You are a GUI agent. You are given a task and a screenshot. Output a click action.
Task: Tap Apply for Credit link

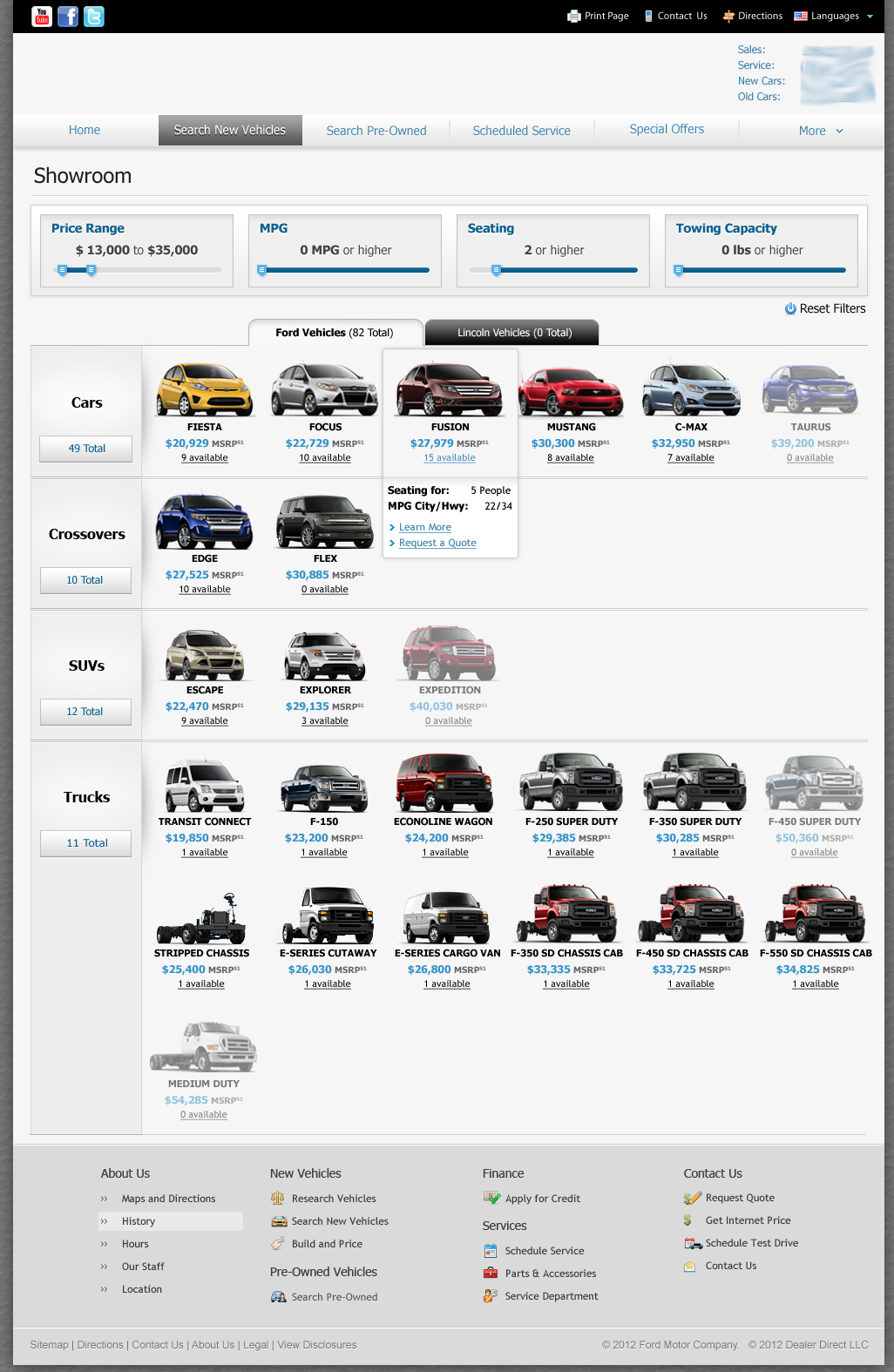(542, 1199)
